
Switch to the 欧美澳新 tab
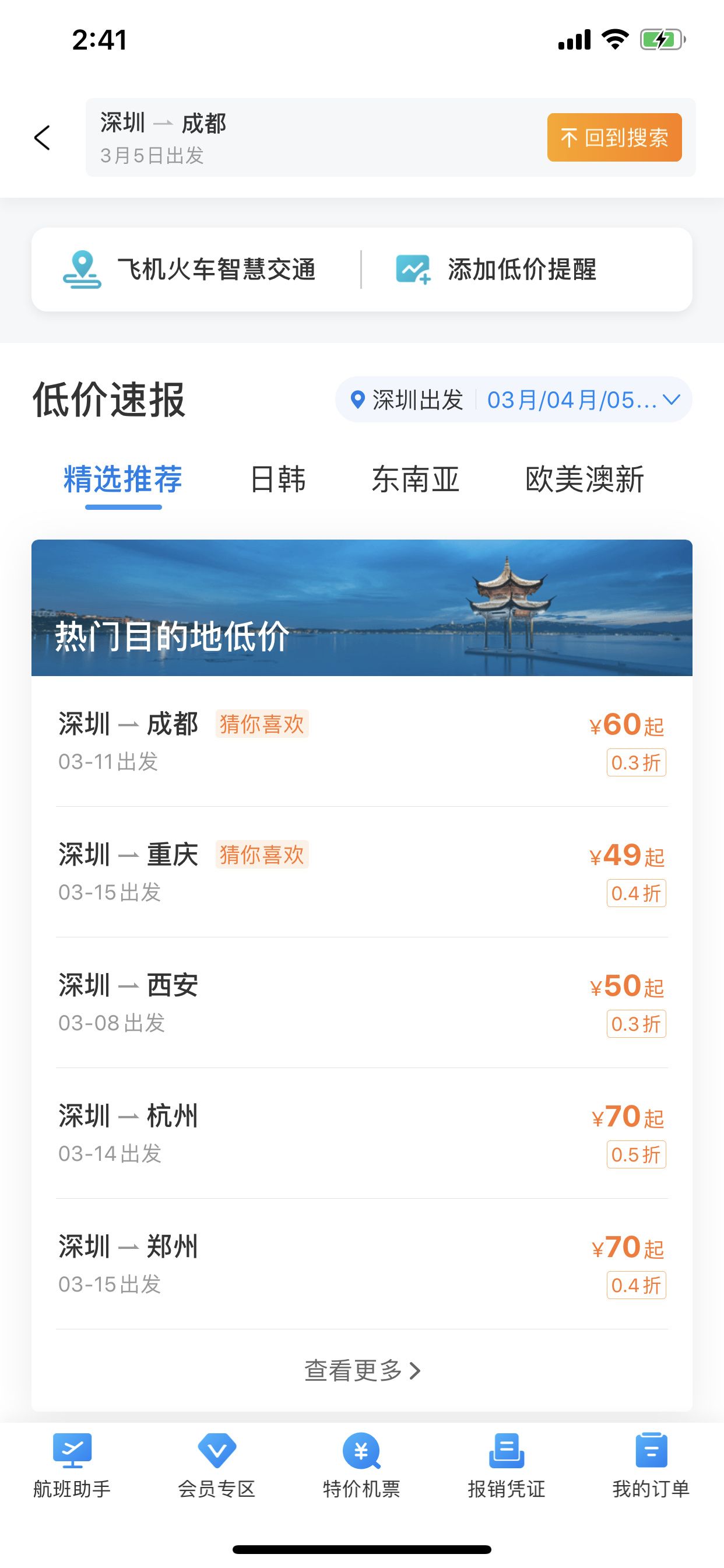(584, 479)
